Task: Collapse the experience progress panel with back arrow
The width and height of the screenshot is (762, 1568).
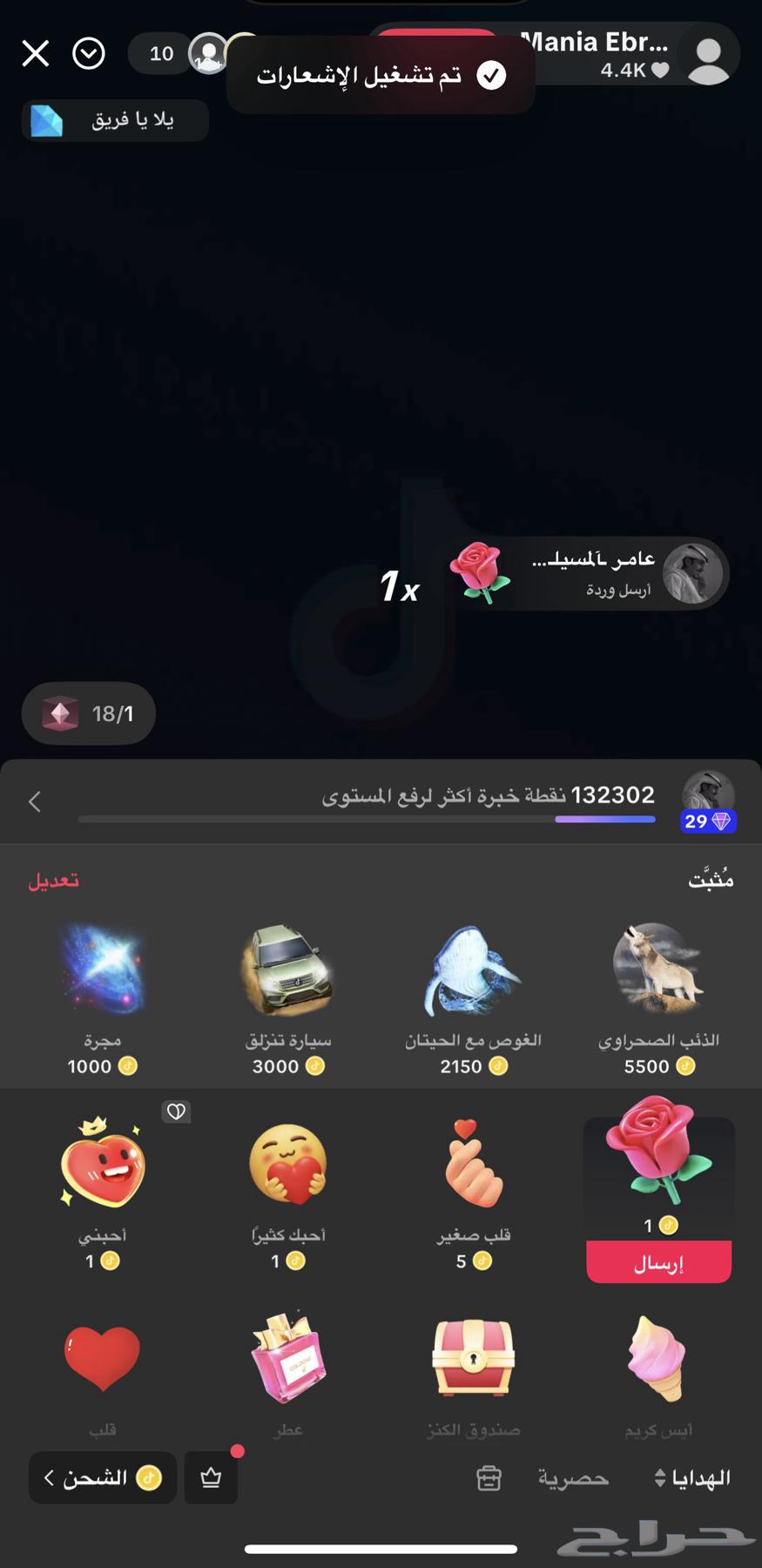Action: (x=34, y=801)
